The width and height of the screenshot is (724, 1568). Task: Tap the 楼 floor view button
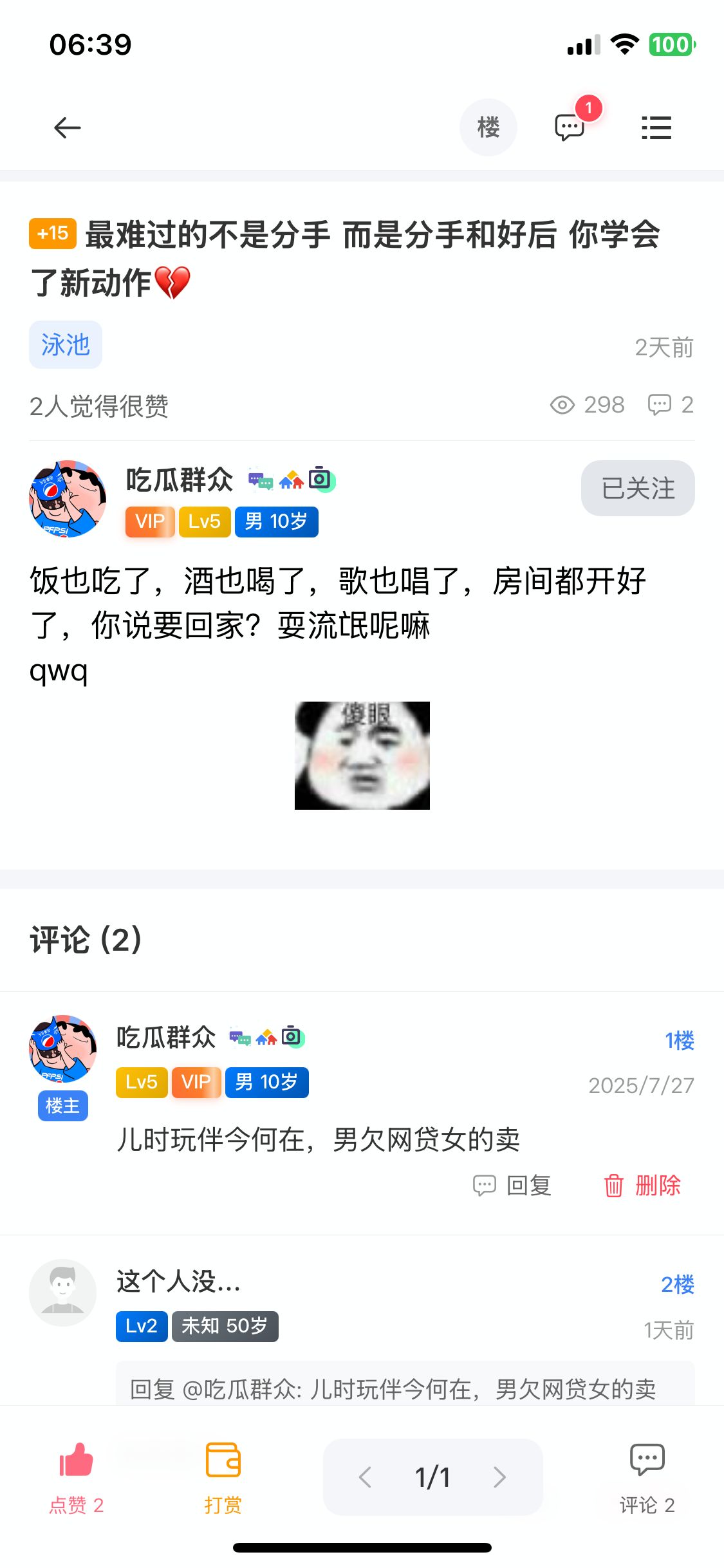point(488,127)
